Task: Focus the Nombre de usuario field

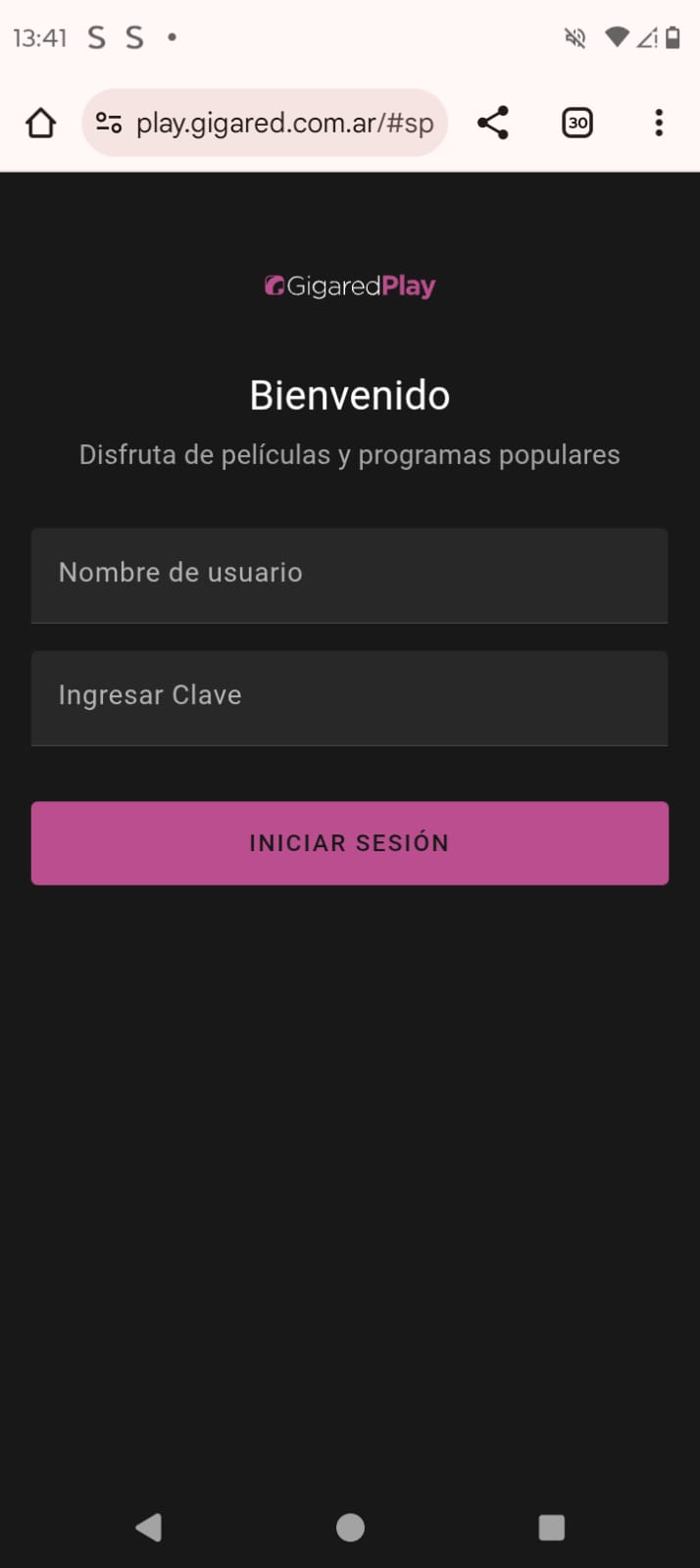Action: click(349, 575)
